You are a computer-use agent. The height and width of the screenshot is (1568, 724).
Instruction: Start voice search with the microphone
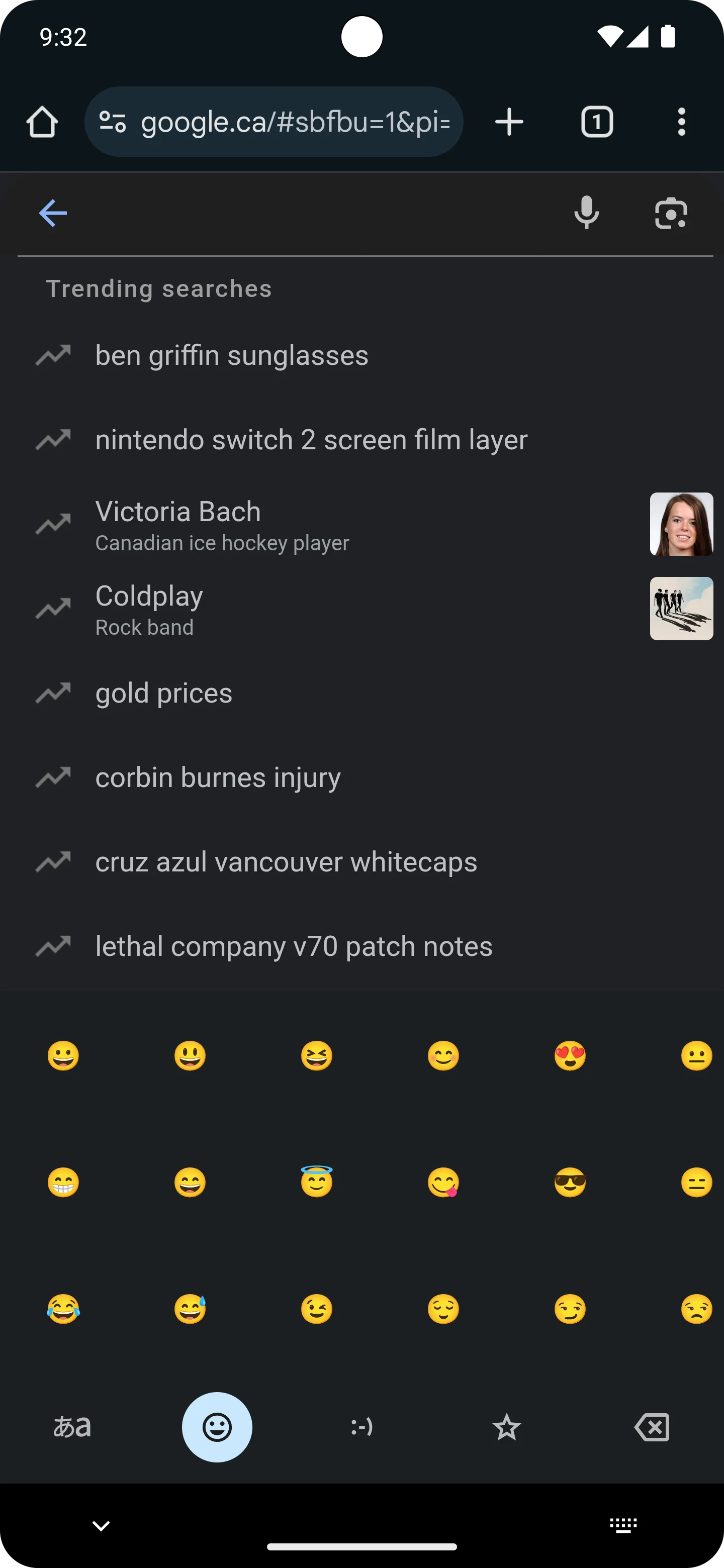[586, 213]
